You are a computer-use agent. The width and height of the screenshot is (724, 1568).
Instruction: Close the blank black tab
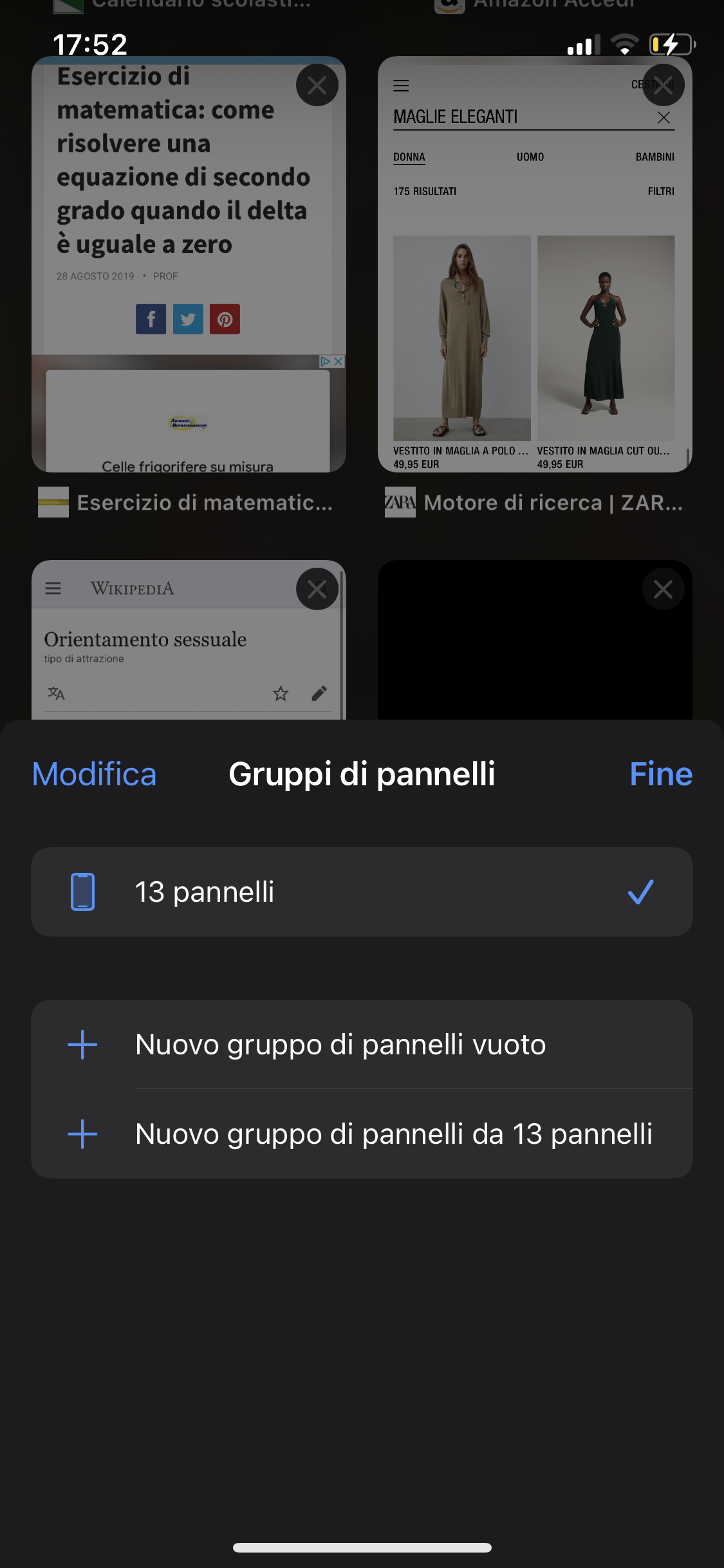[x=663, y=589]
